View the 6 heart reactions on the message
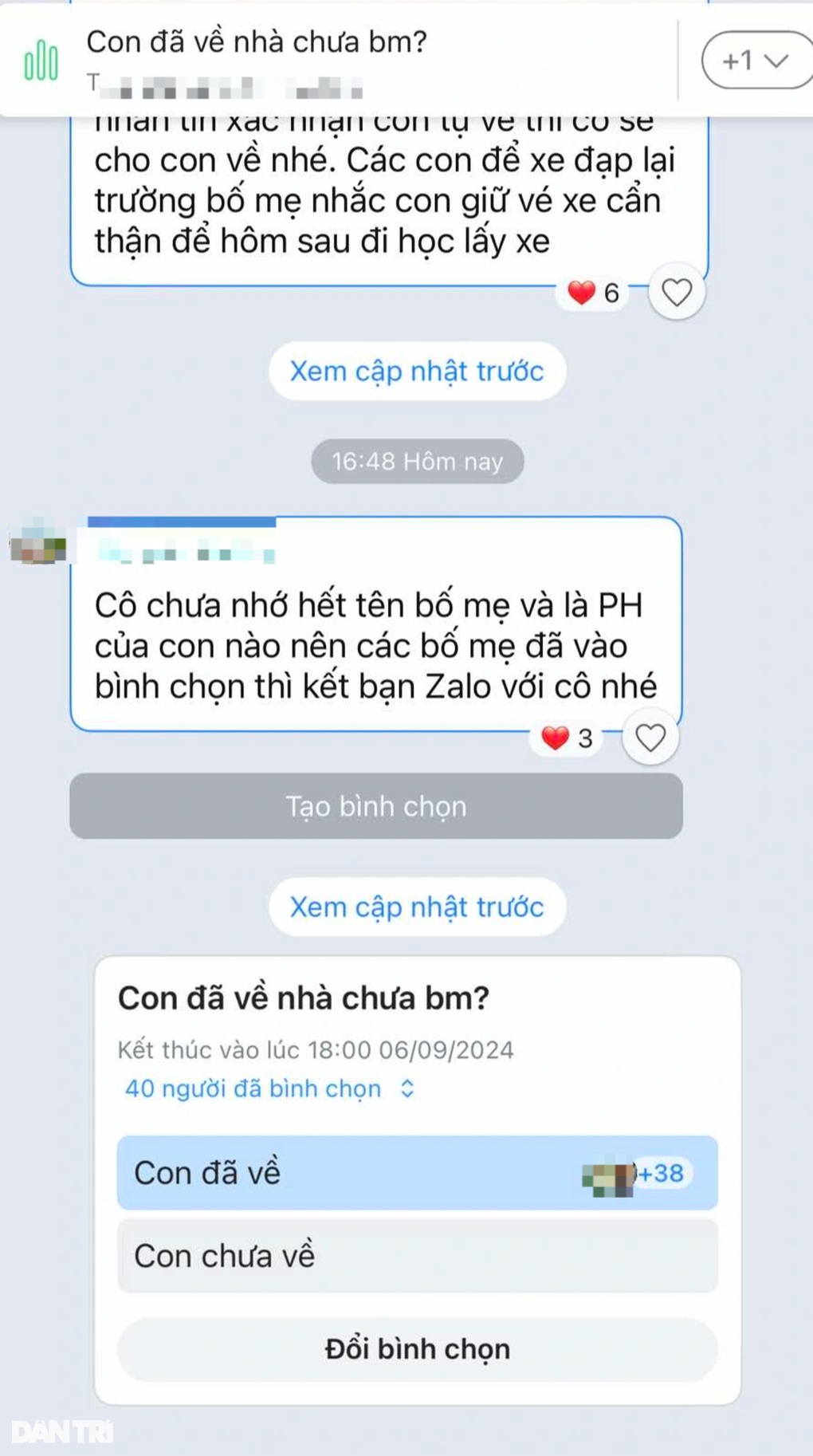The height and width of the screenshot is (1456, 813). [x=593, y=293]
